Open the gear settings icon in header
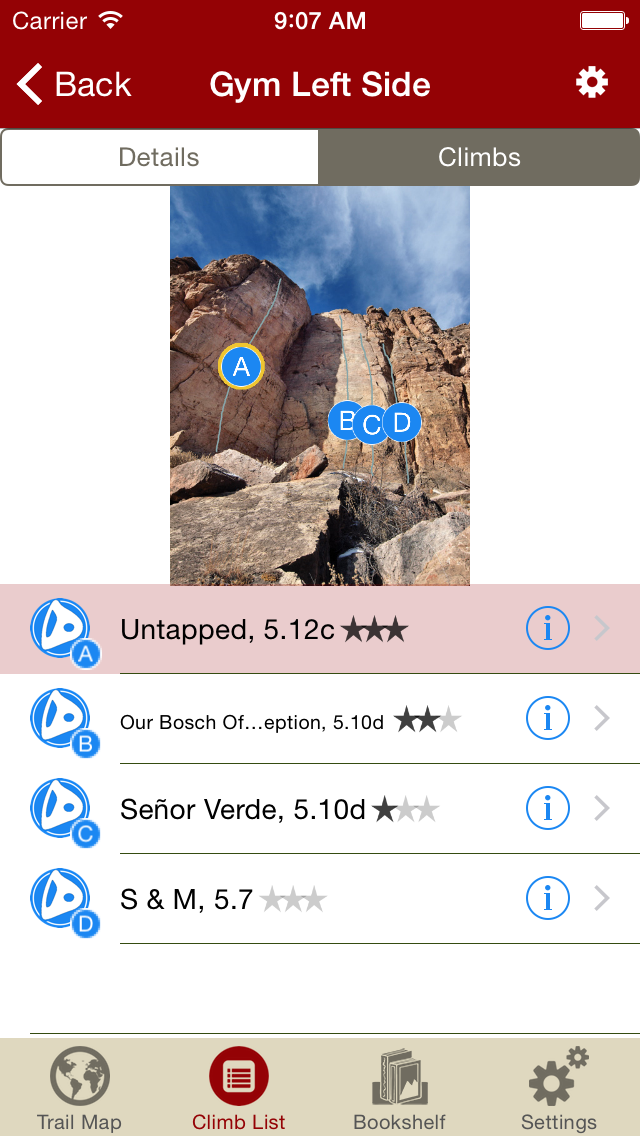This screenshot has width=640, height=1136. tap(592, 83)
